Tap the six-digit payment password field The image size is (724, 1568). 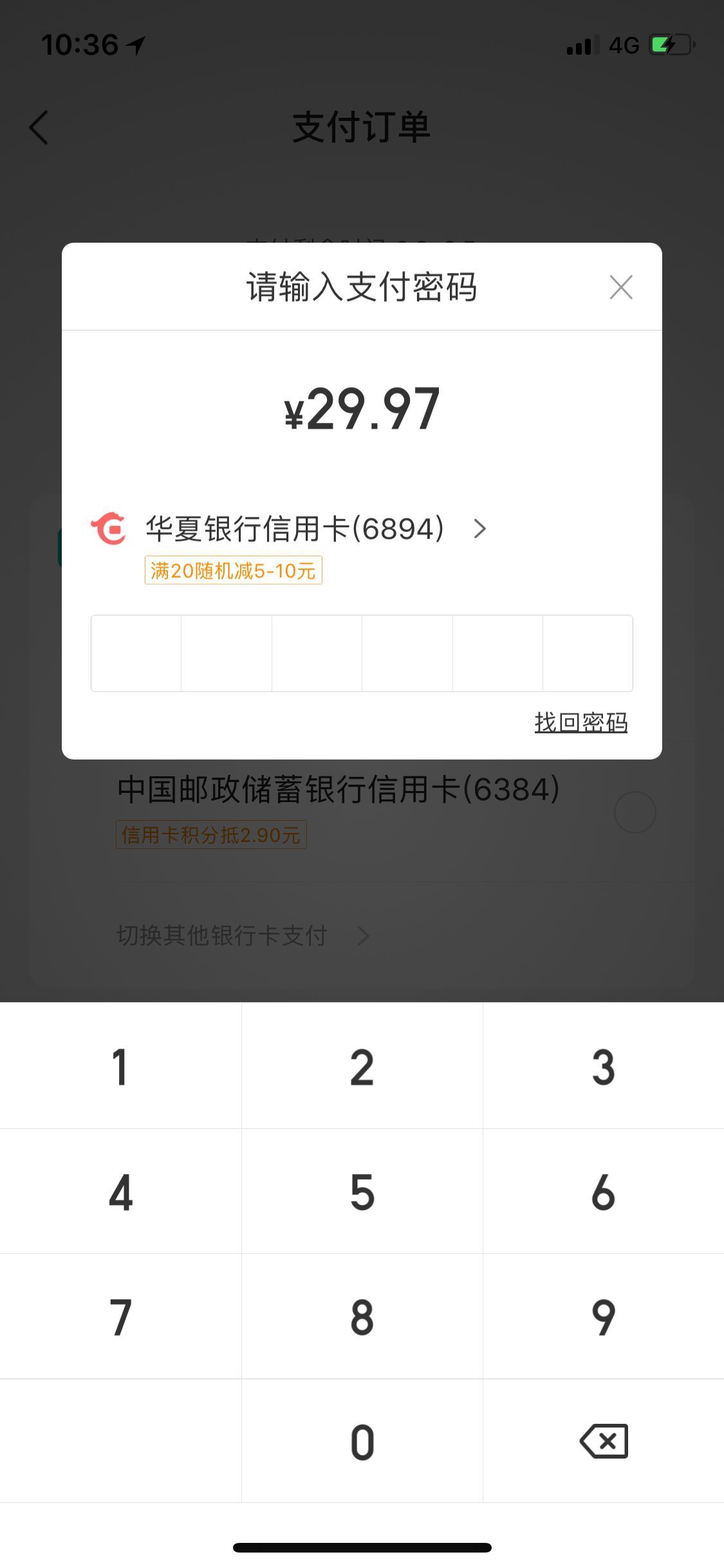click(362, 653)
